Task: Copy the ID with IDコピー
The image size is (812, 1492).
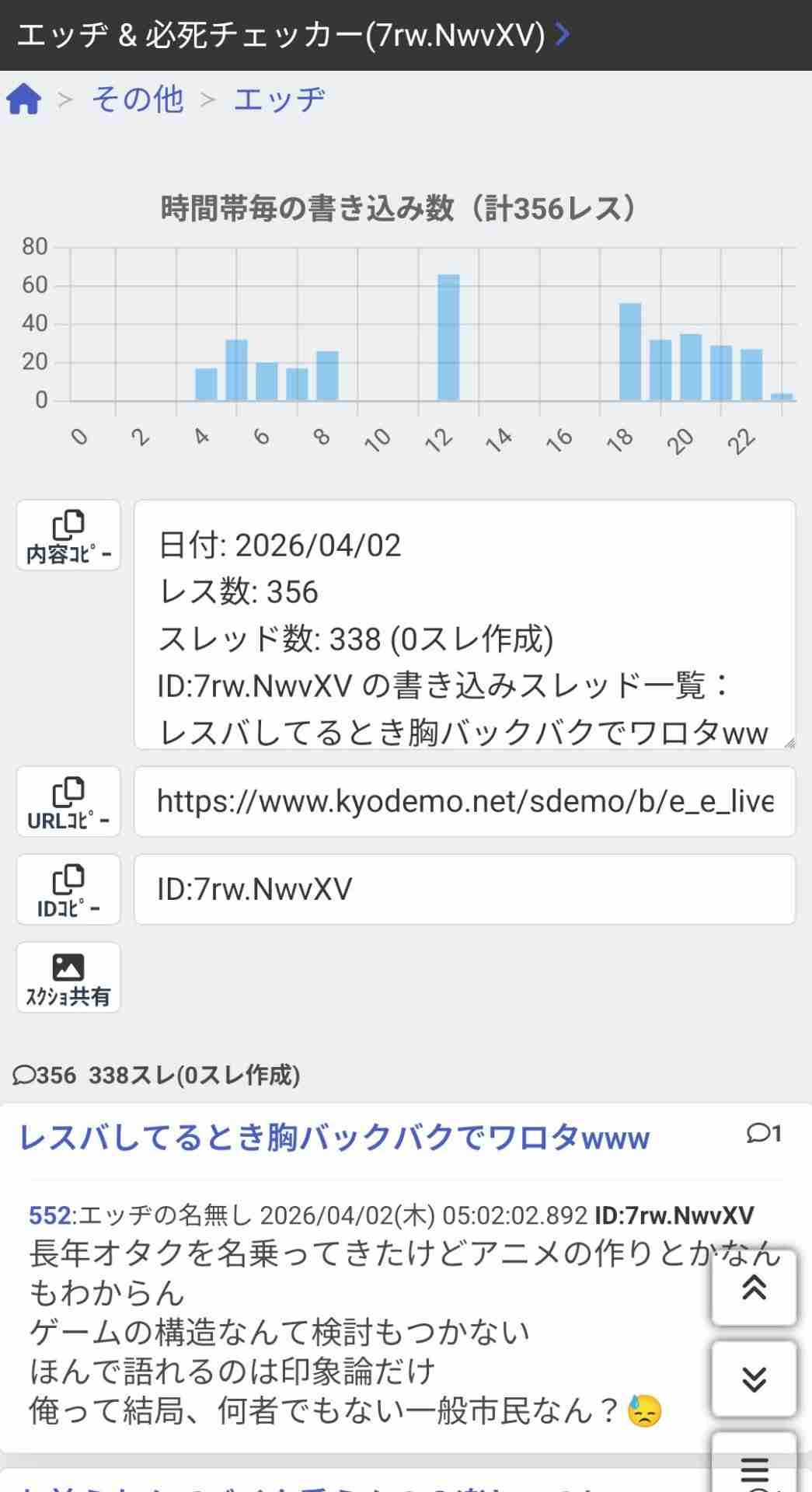Action: 68,890
